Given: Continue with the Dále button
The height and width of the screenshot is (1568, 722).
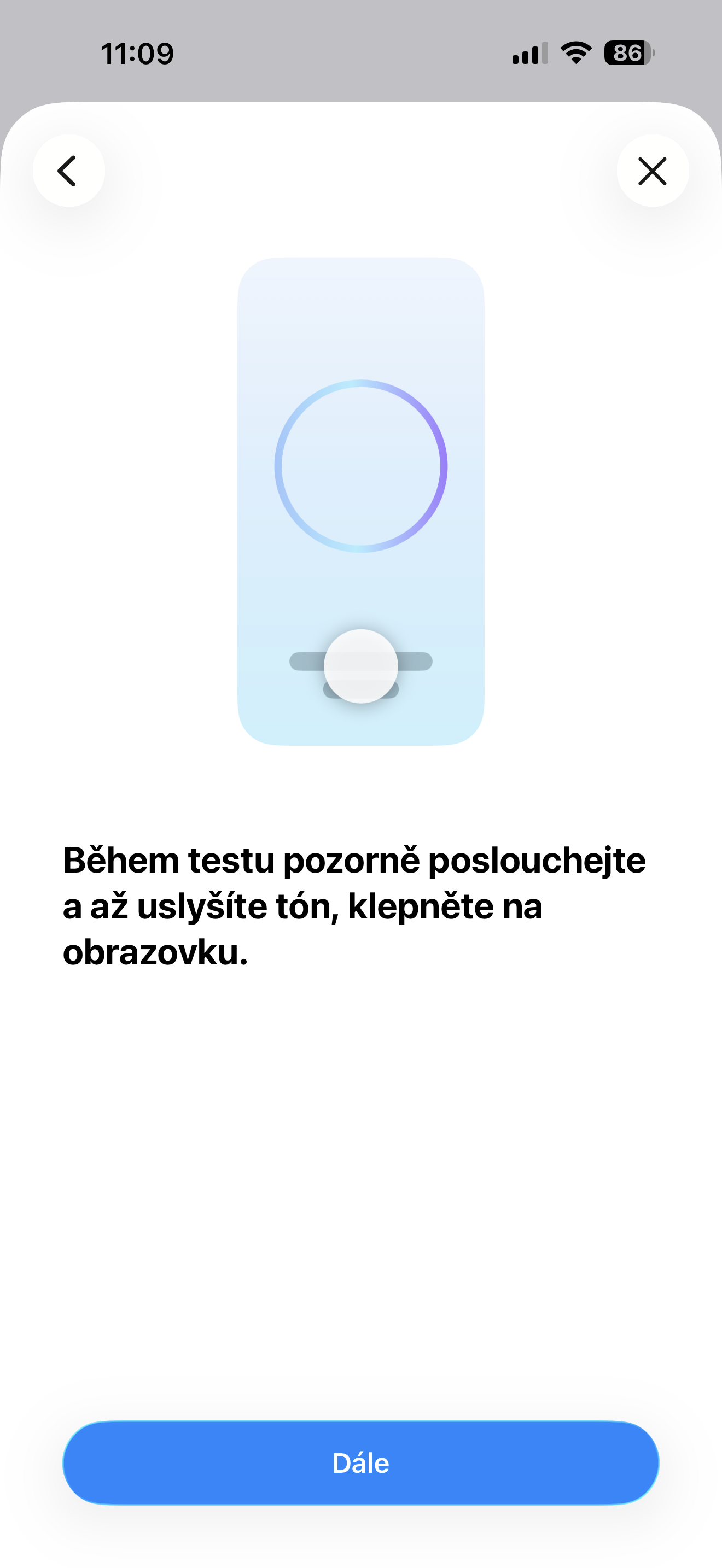Looking at the screenshot, I should point(361,1462).
